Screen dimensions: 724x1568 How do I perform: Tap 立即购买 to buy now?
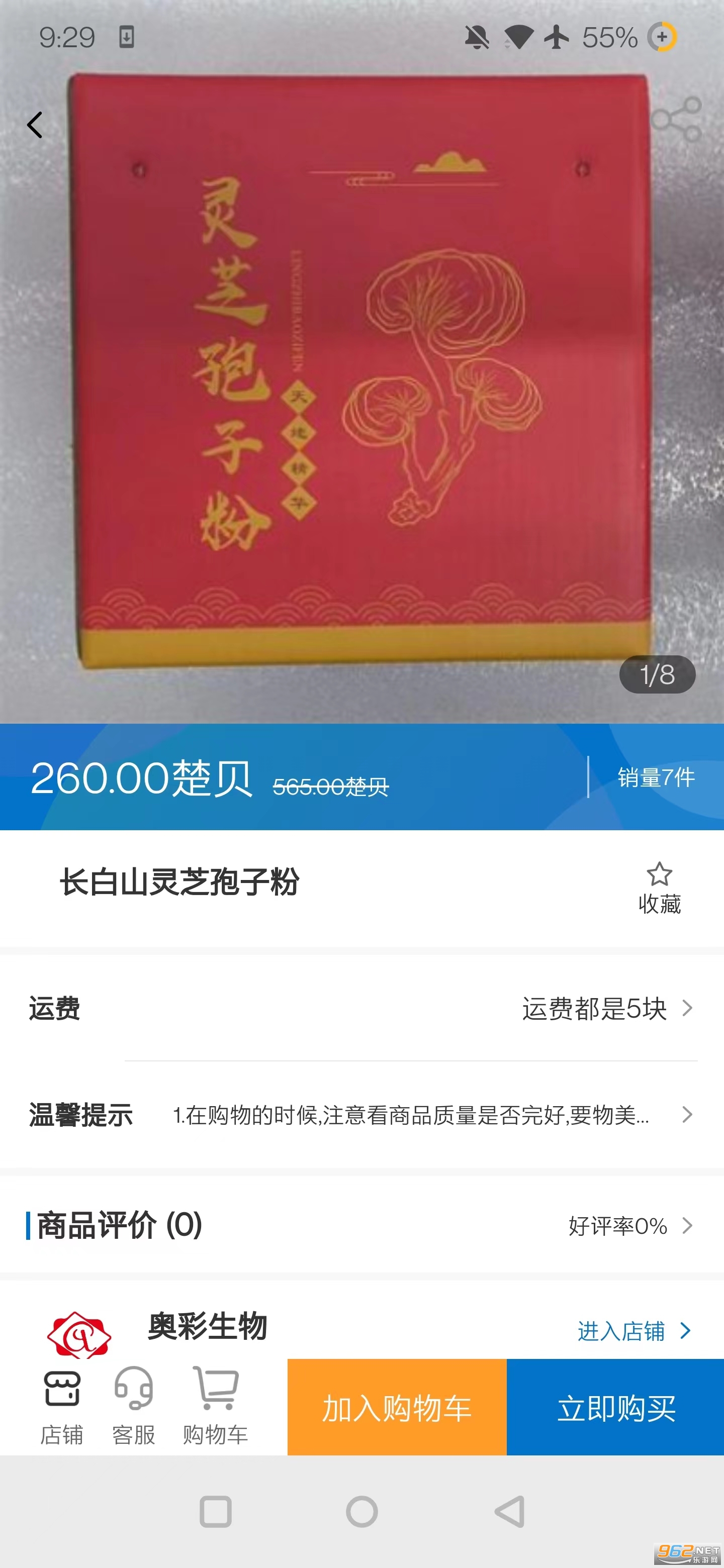coord(615,1407)
